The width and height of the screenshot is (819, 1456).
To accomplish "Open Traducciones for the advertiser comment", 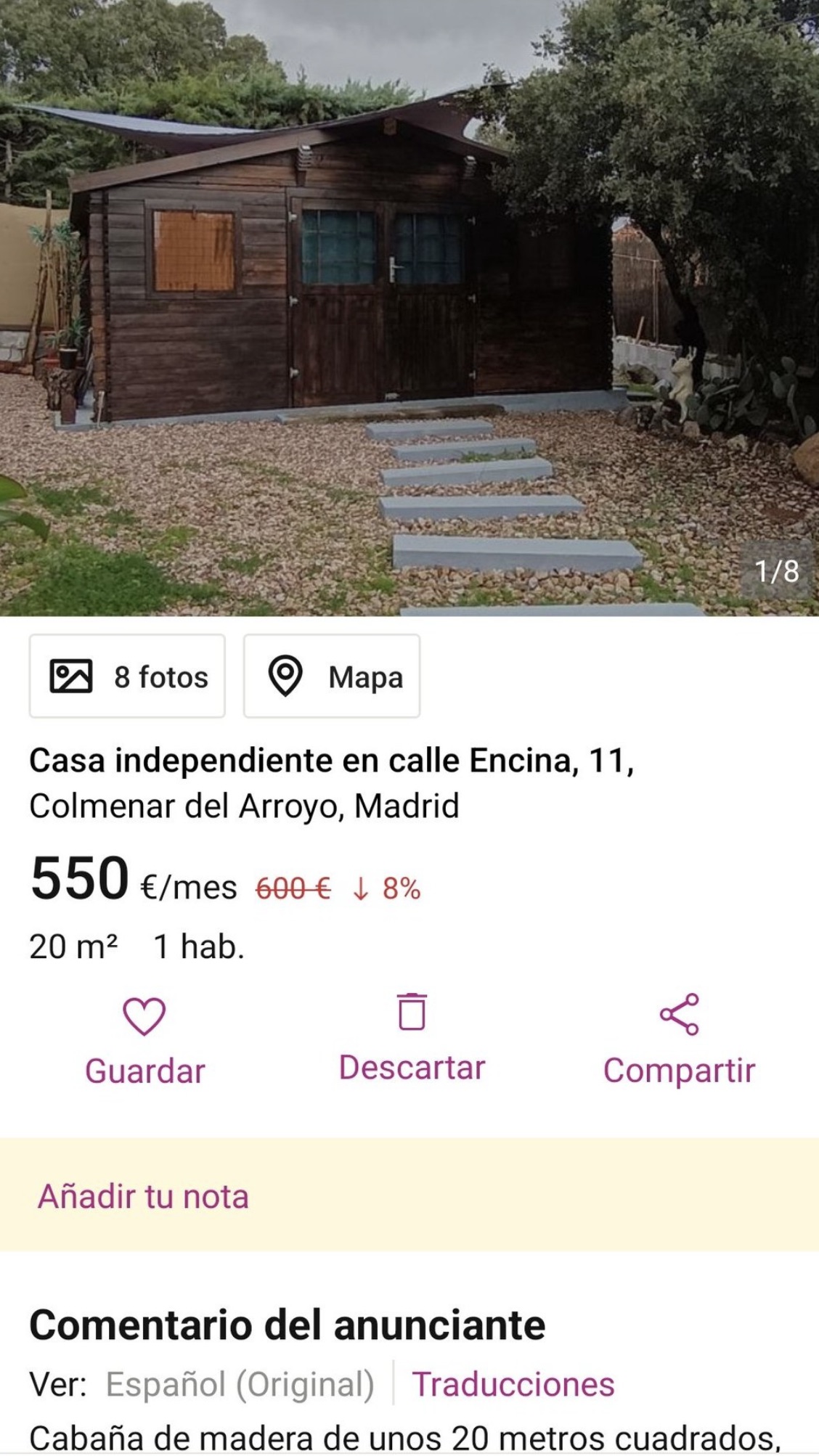I will pyautogui.click(x=513, y=1384).
